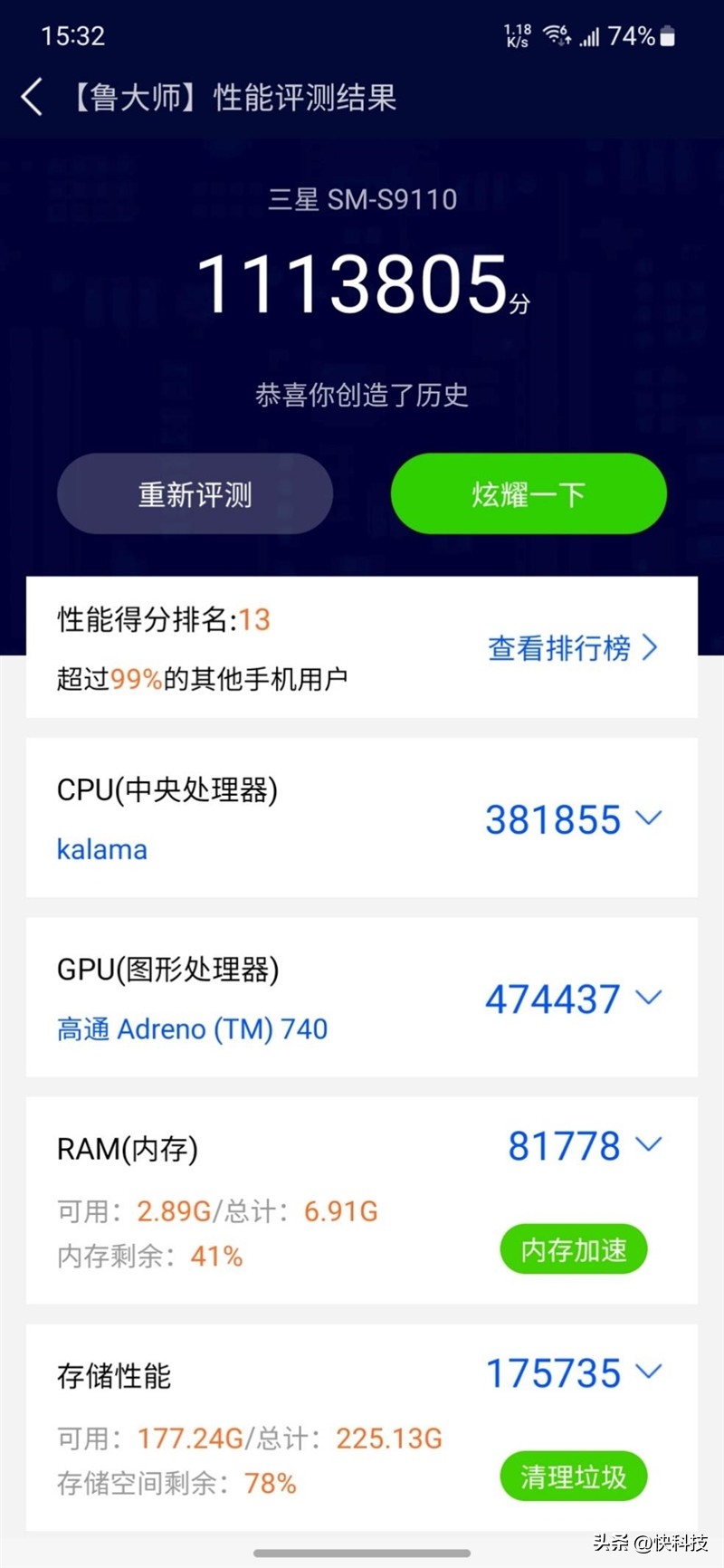Tap the 清理垃圾 cleanup button
724x1568 pixels.
(574, 1476)
